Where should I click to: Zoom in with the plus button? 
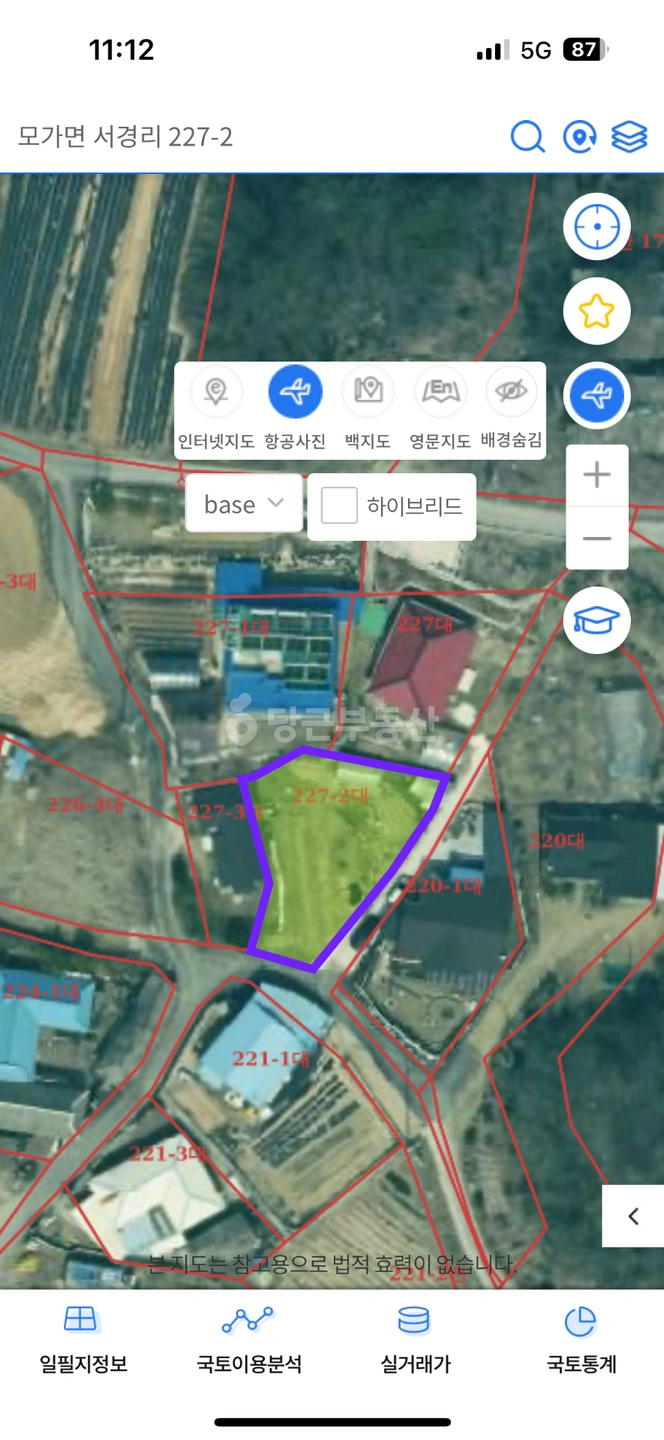(597, 474)
